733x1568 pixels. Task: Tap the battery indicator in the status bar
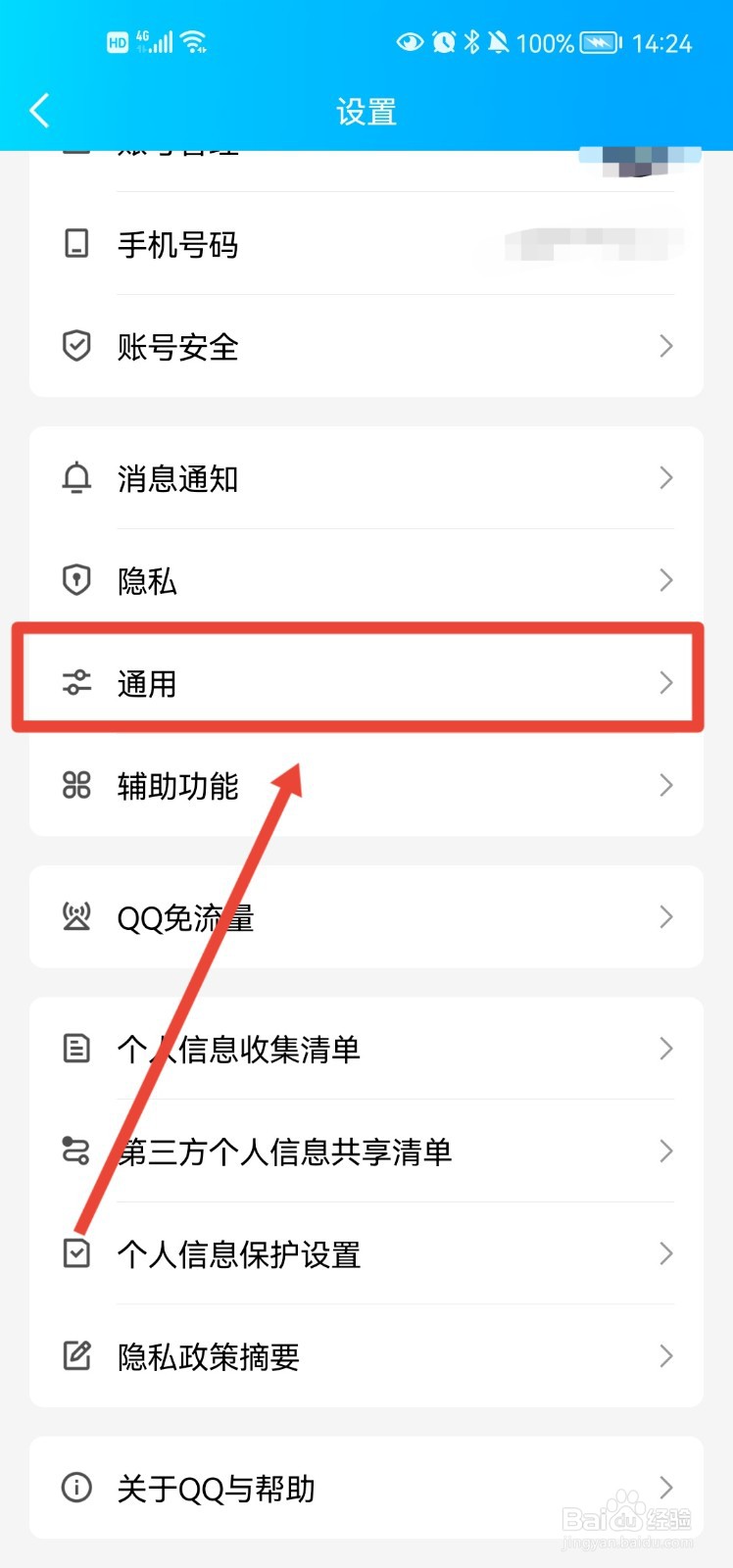600,41
